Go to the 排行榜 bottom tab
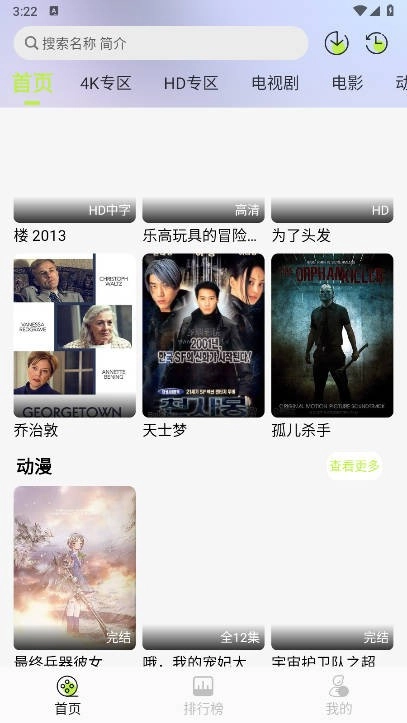 tap(203, 695)
